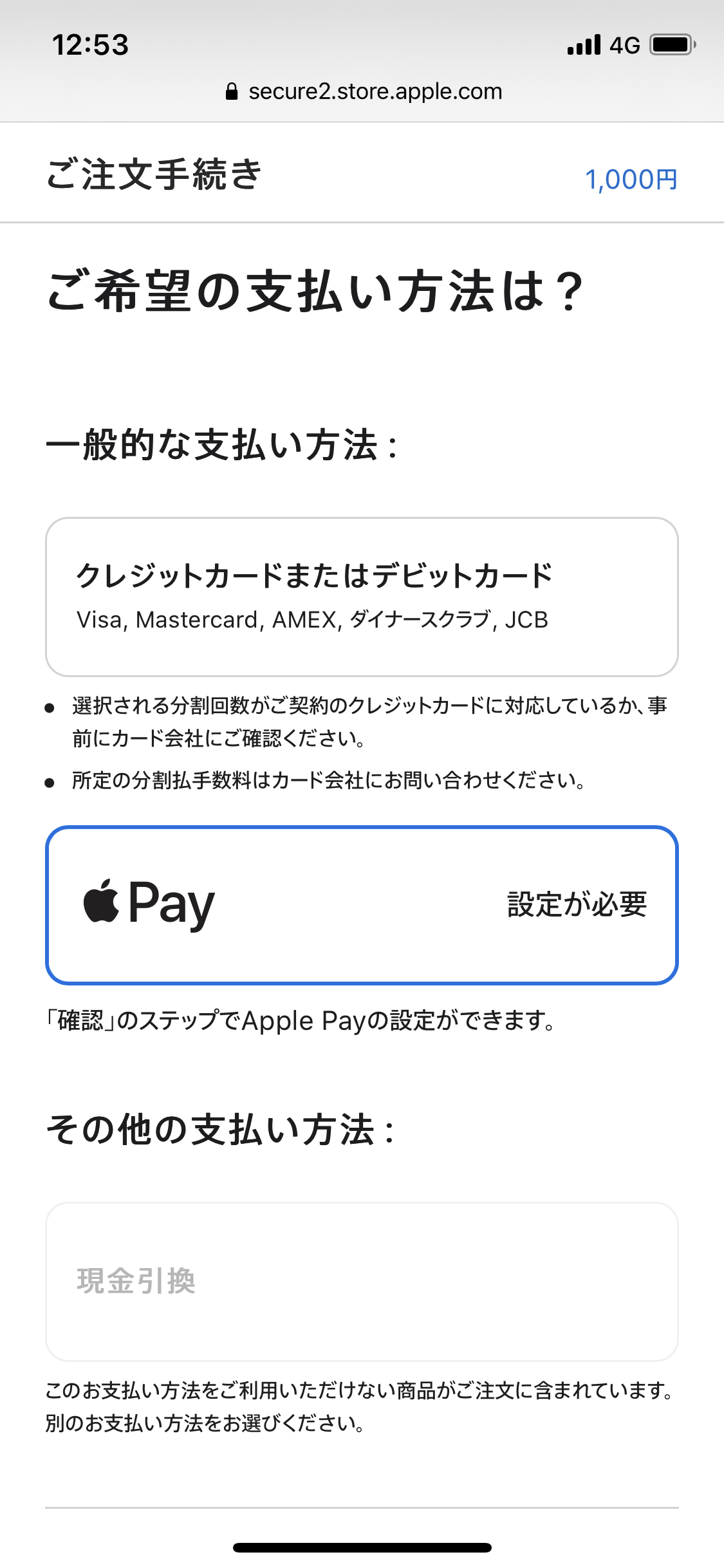Tap the 設定が必要 label on Apple Pay
This screenshot has height=1568, width=724.
[577, 904]
